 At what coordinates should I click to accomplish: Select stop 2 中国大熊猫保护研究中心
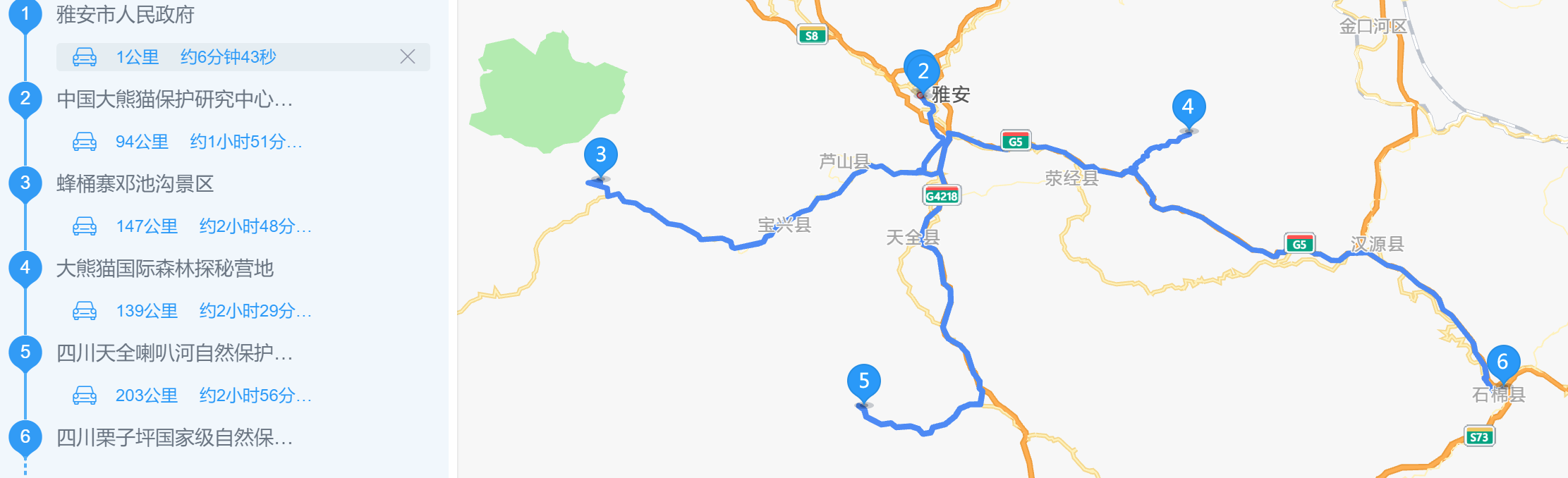174,99
